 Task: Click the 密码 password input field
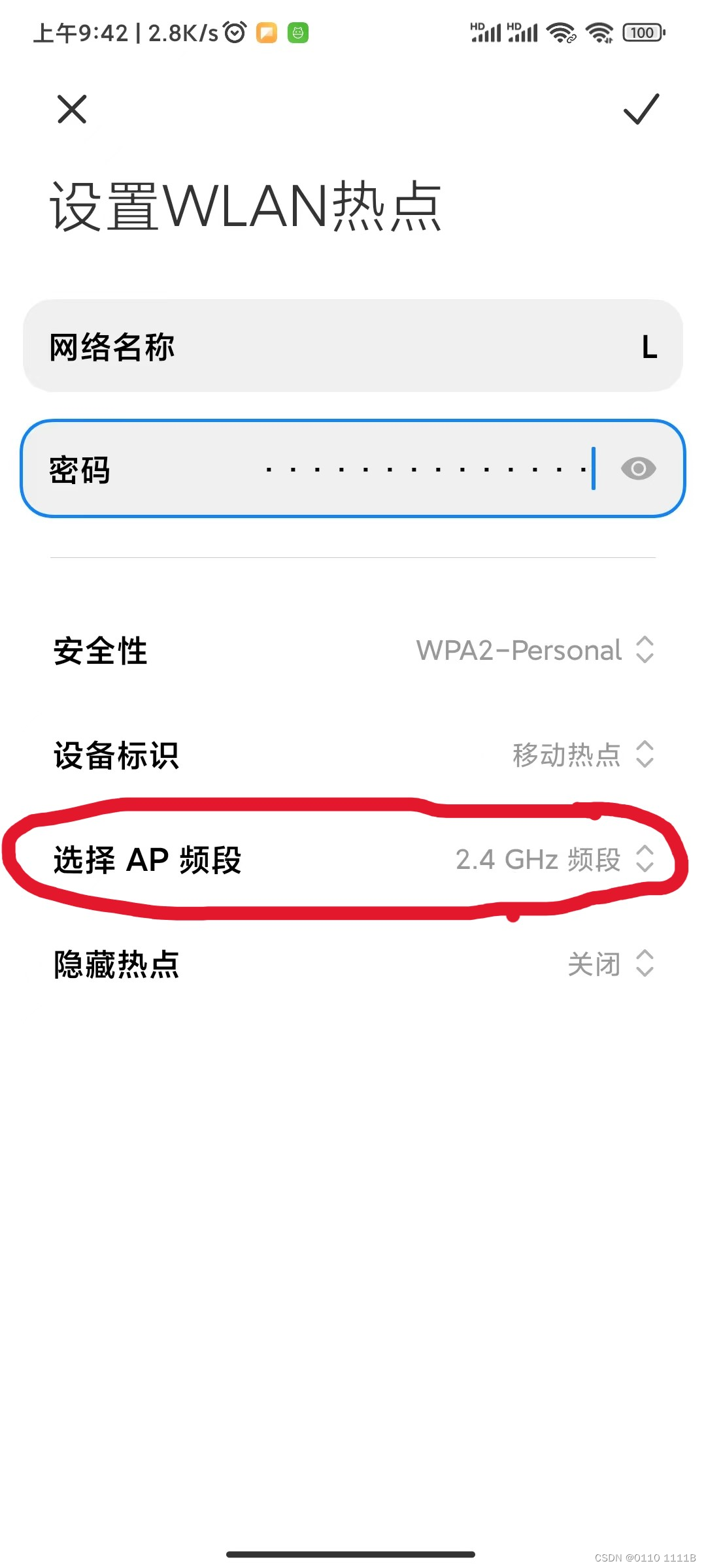click(353, 468)
